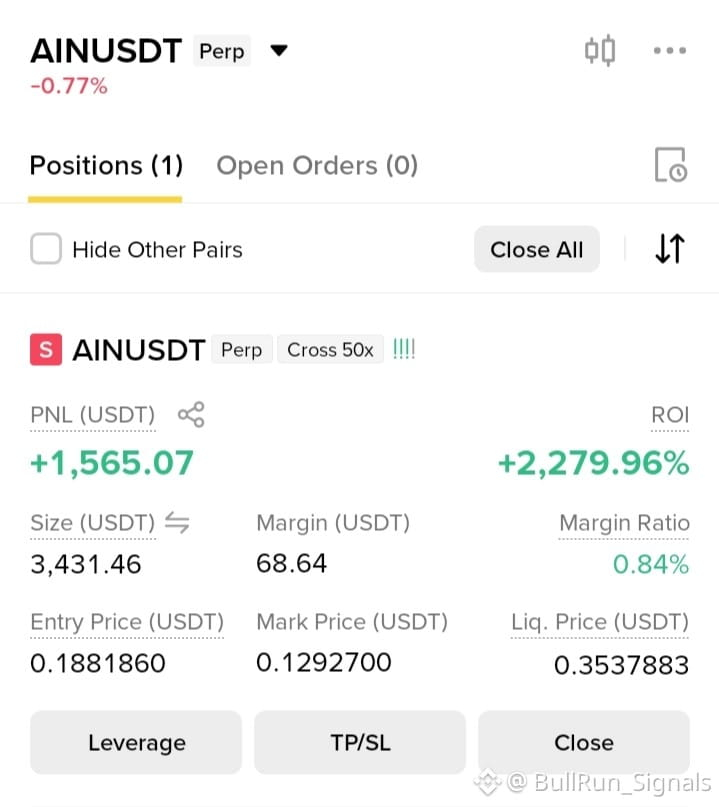The width and height of the screenshot is (719, 807).
Task: Share the PNL via share icon
Action: 191,414
